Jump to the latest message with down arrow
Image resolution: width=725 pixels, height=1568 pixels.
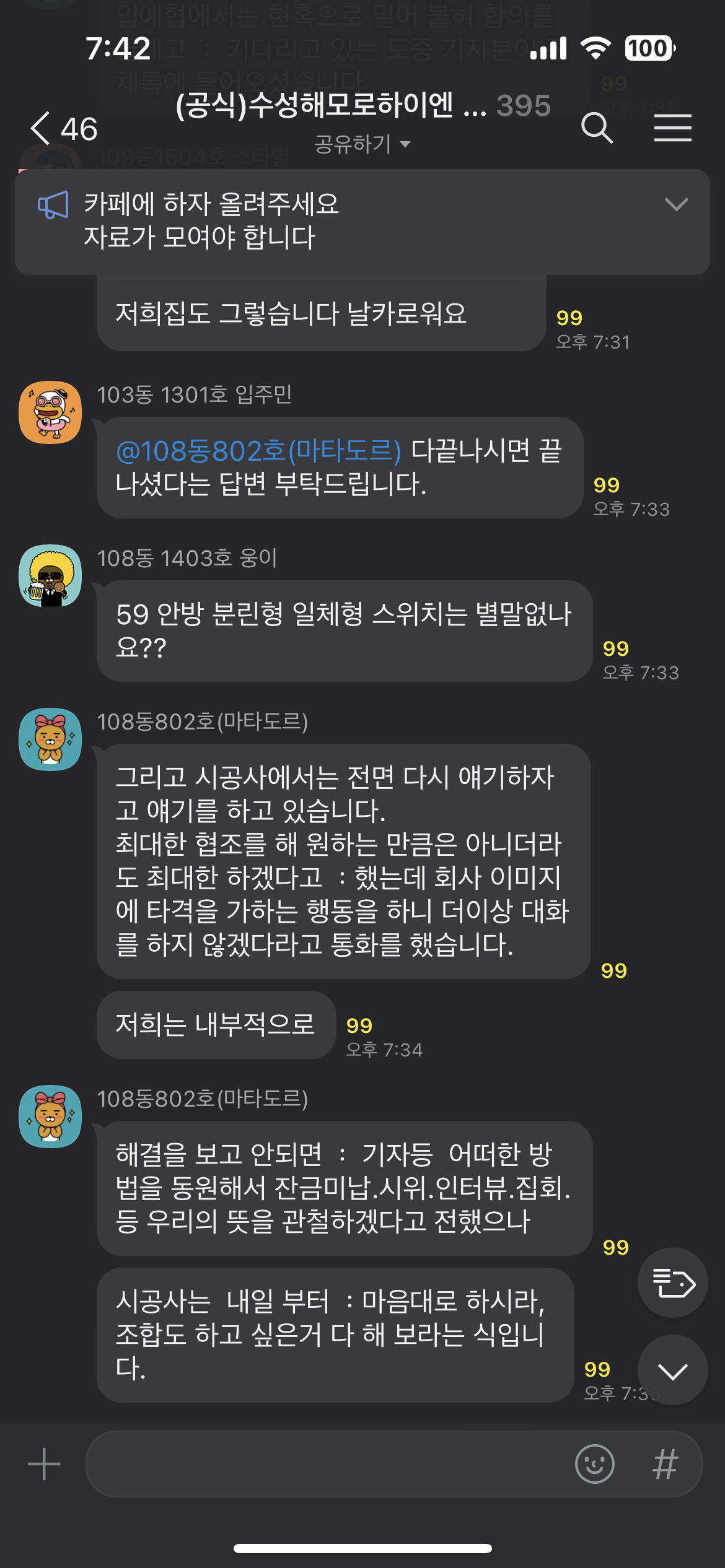coord(672,1371)
